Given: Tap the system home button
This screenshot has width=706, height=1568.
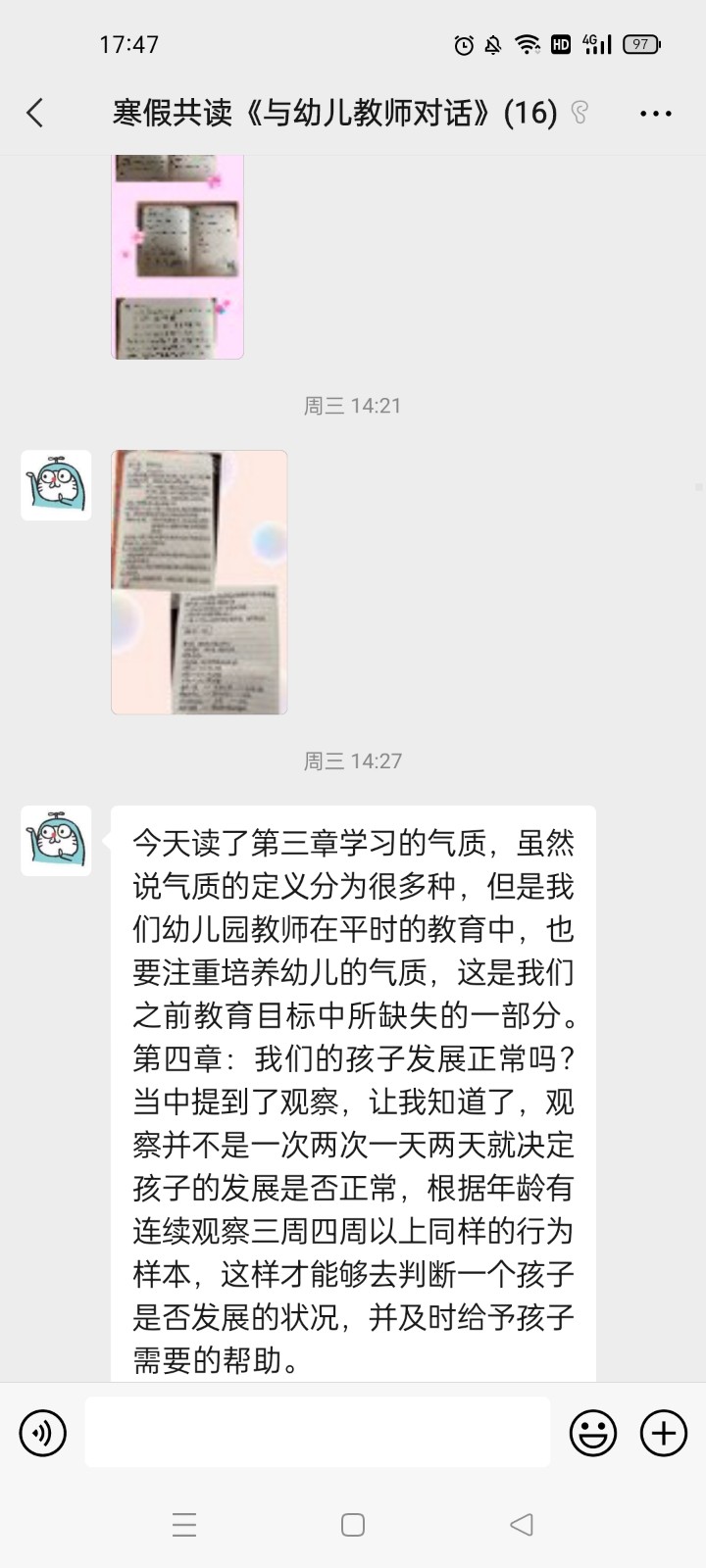Looking at the screenshot, I should coord(353,1525).
